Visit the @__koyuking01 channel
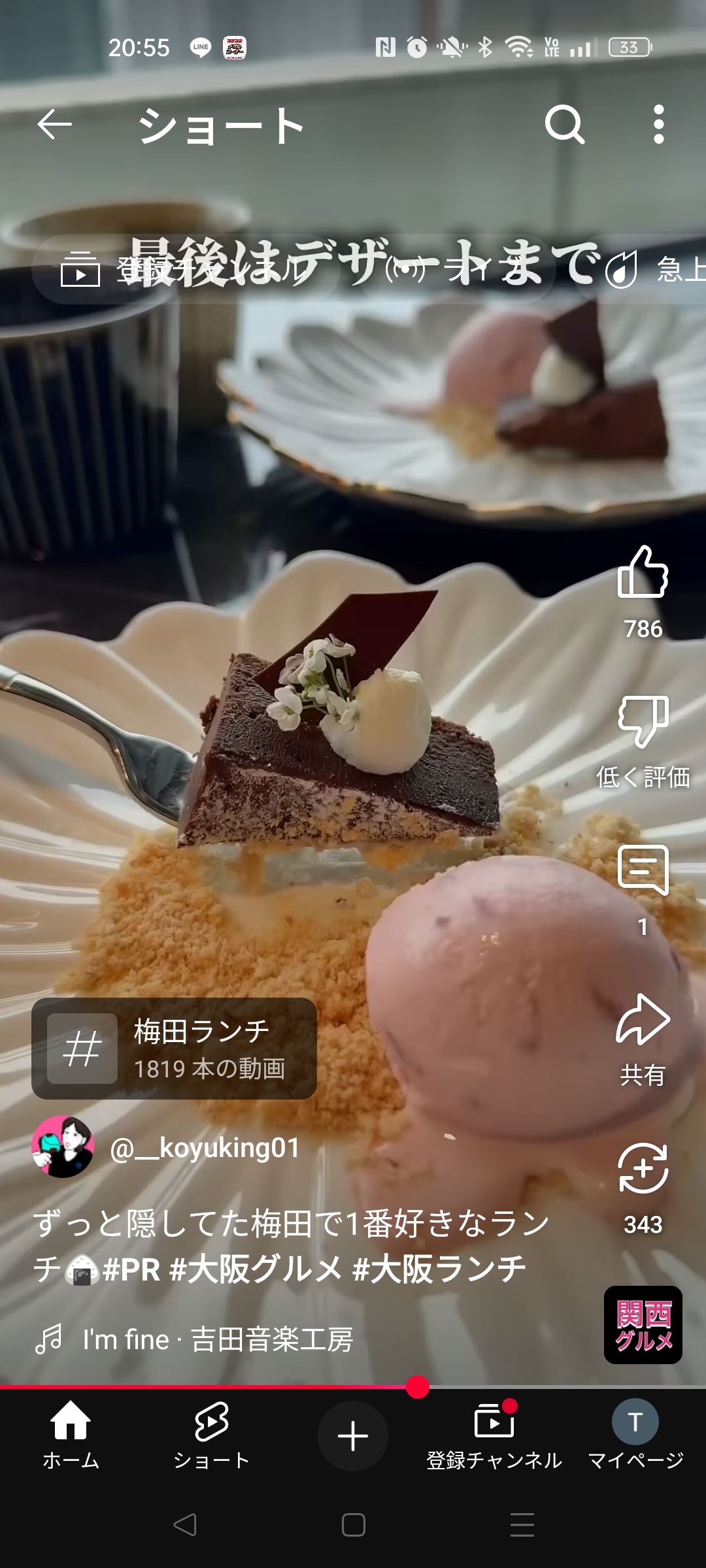Viewport: 706px width, 1568px height. coord(204,1148)
